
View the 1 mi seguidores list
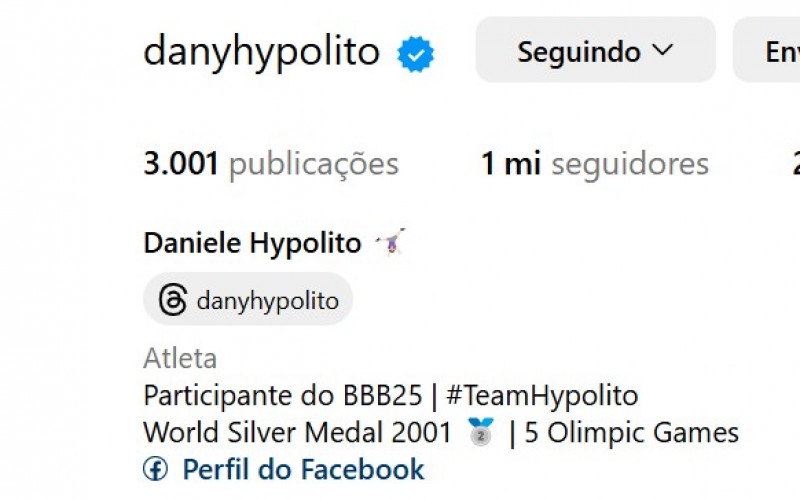point(594,164)
